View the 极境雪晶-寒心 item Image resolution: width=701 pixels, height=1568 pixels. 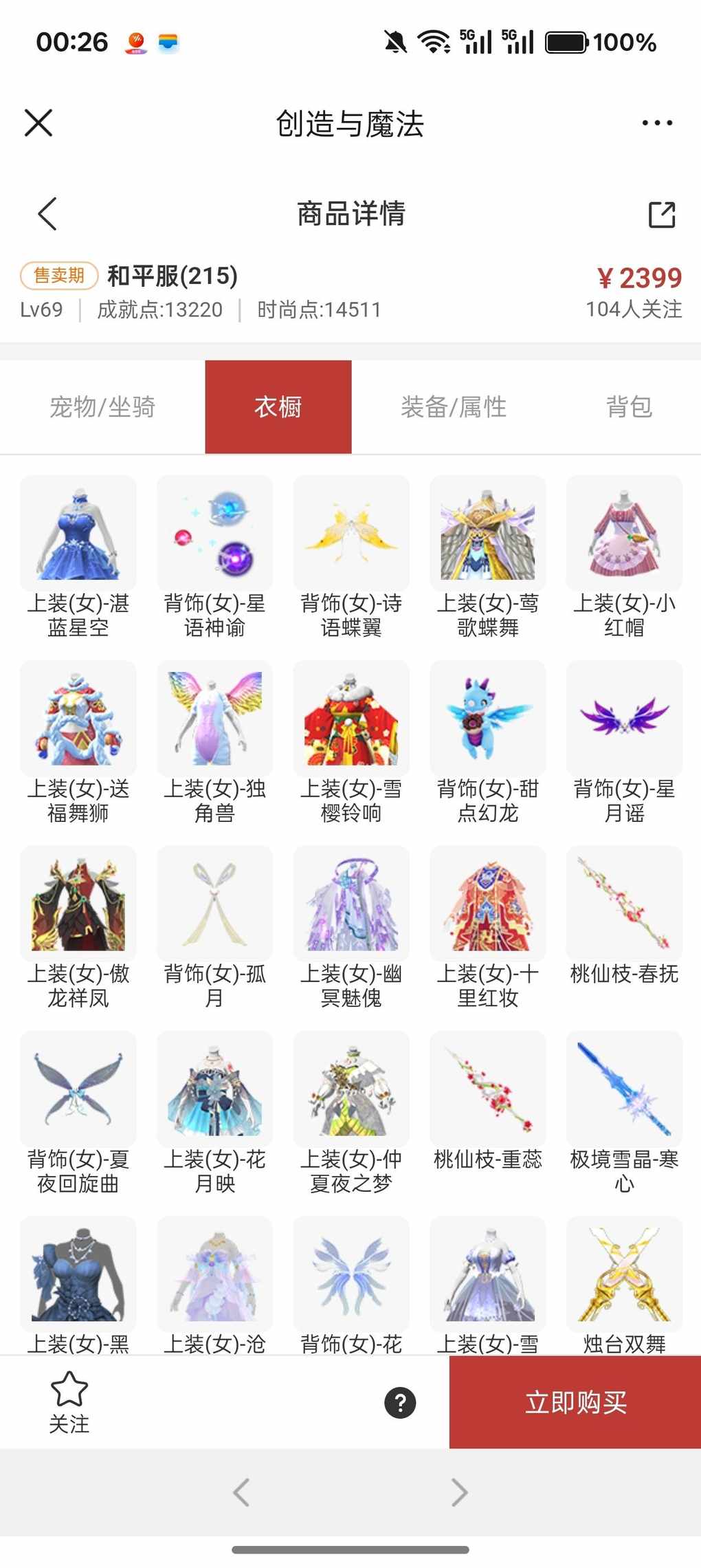click(x=624, y=1089)
